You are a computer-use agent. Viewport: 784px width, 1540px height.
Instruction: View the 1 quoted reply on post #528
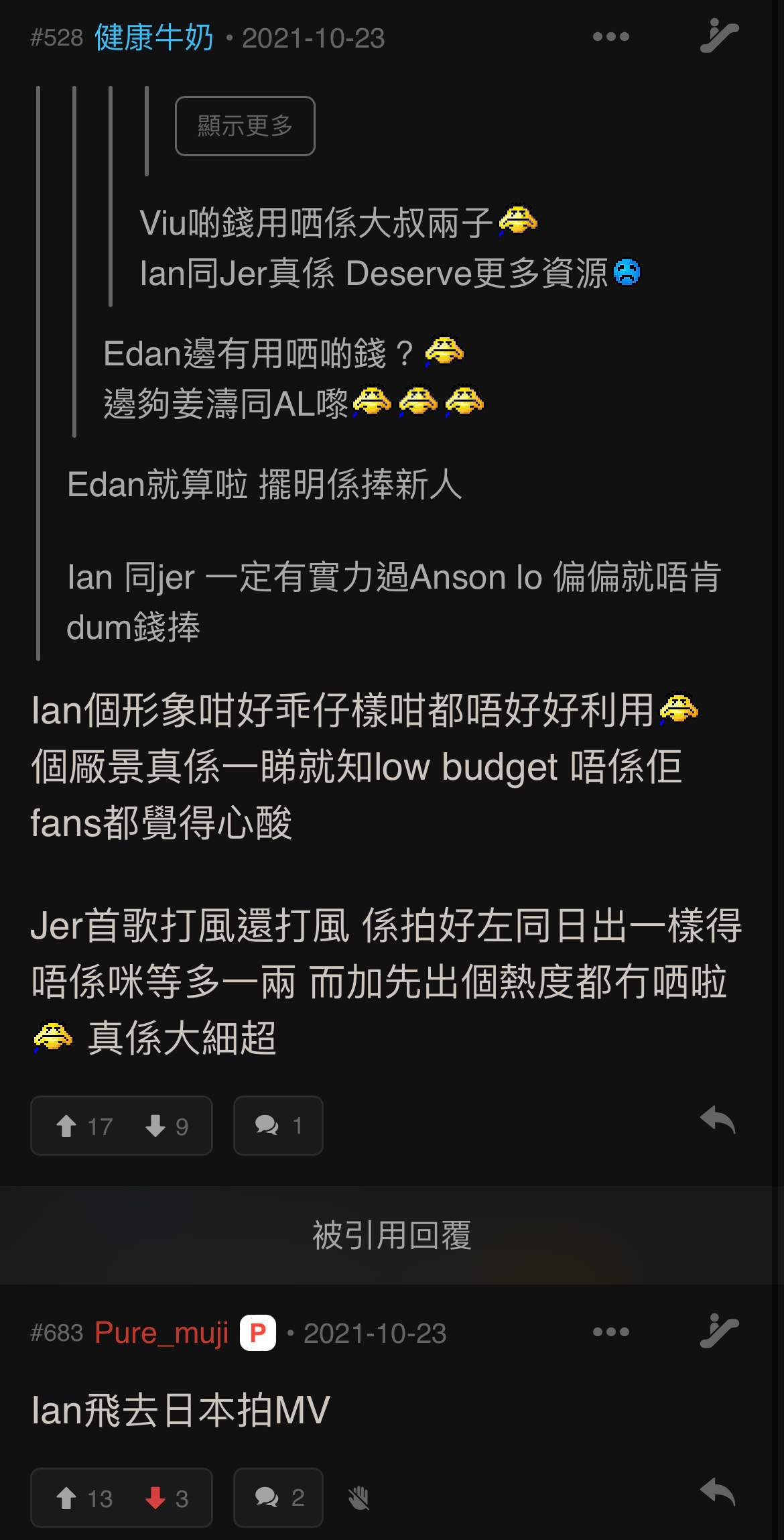pyautogui.click(x=278, y=1126)
